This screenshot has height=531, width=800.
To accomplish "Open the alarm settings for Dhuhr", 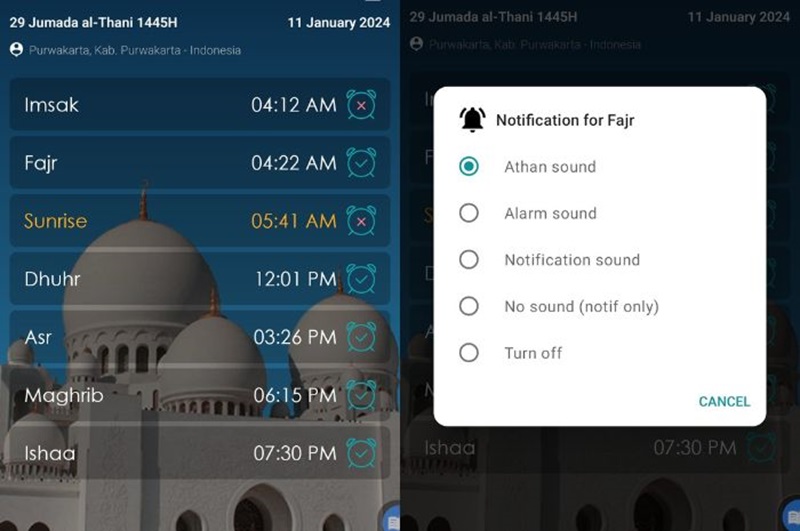I will coord(361,279).
